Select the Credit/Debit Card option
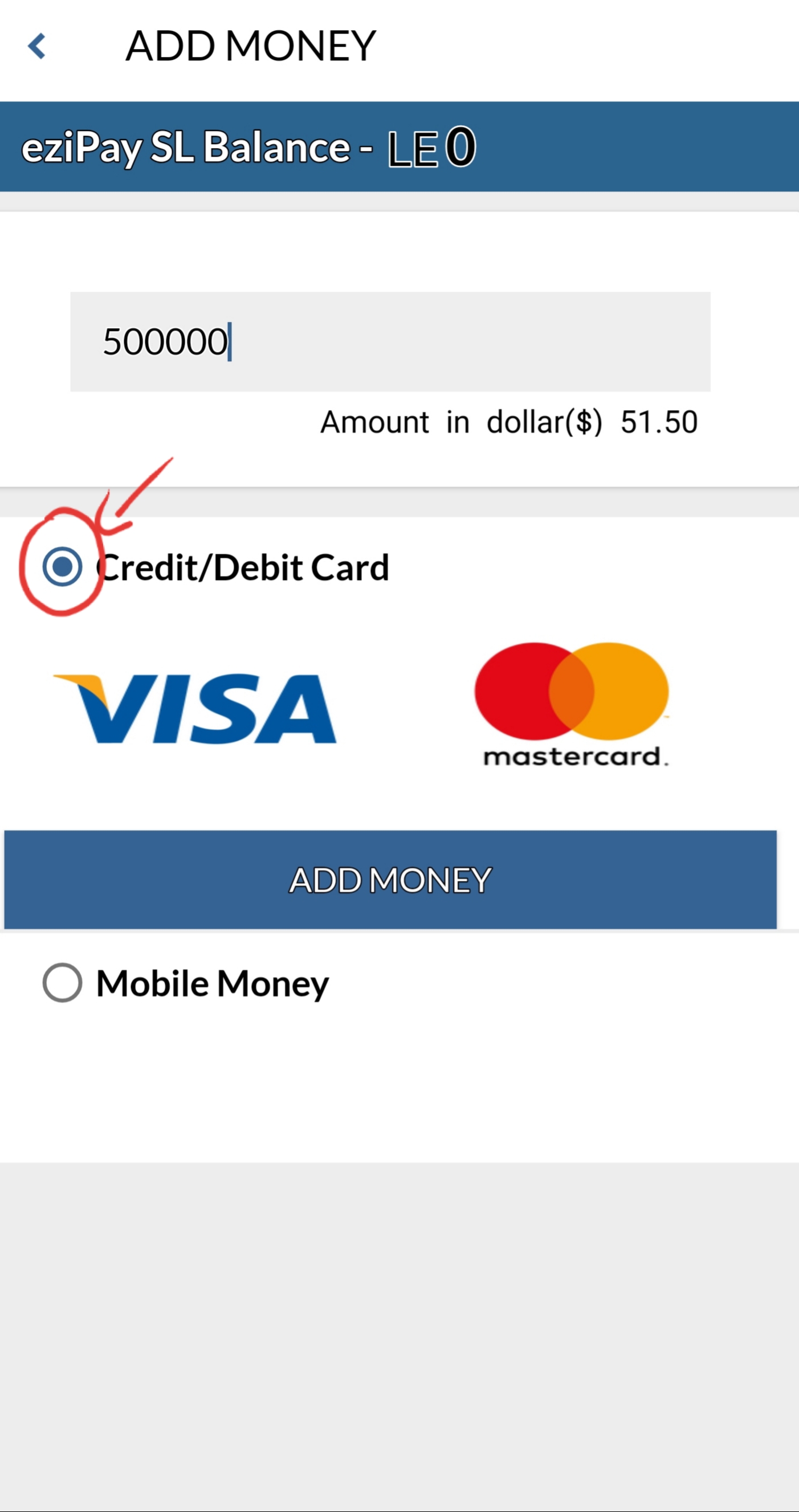This screenshot has width=799, height=1512. coord(62,567)
